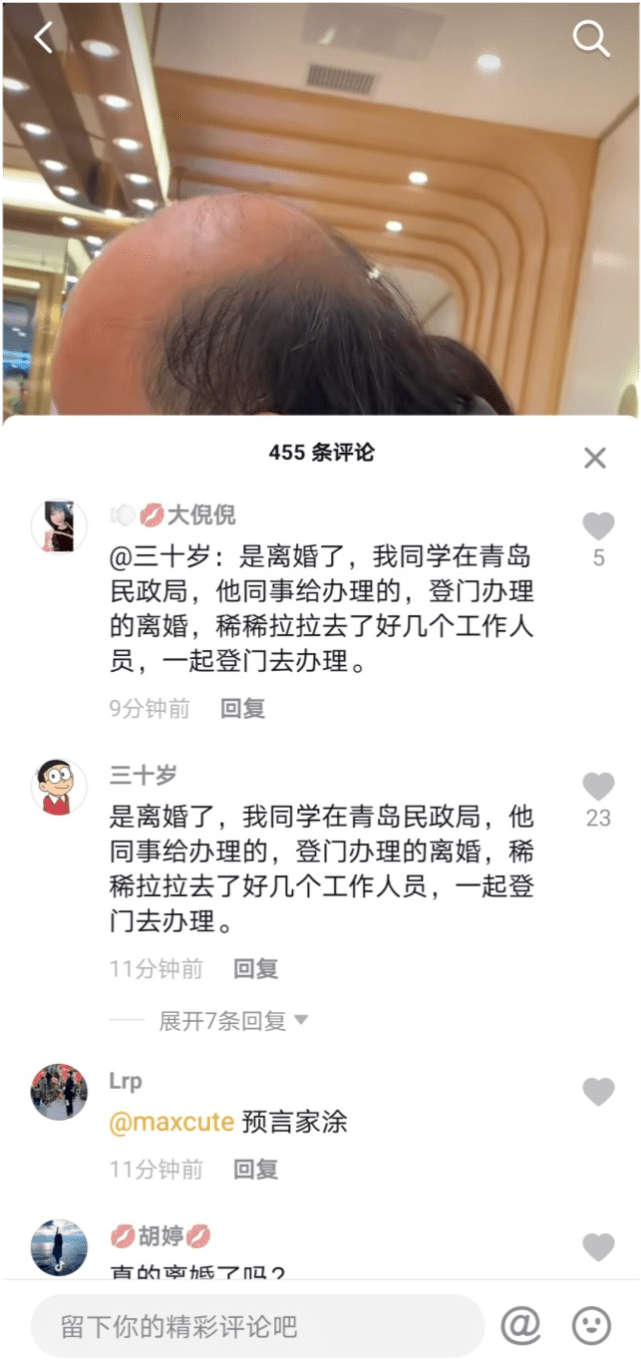Screen dimensions: 641x1371
Task: Open the @maxcute mention link
Action: [x=171, y=1122]
